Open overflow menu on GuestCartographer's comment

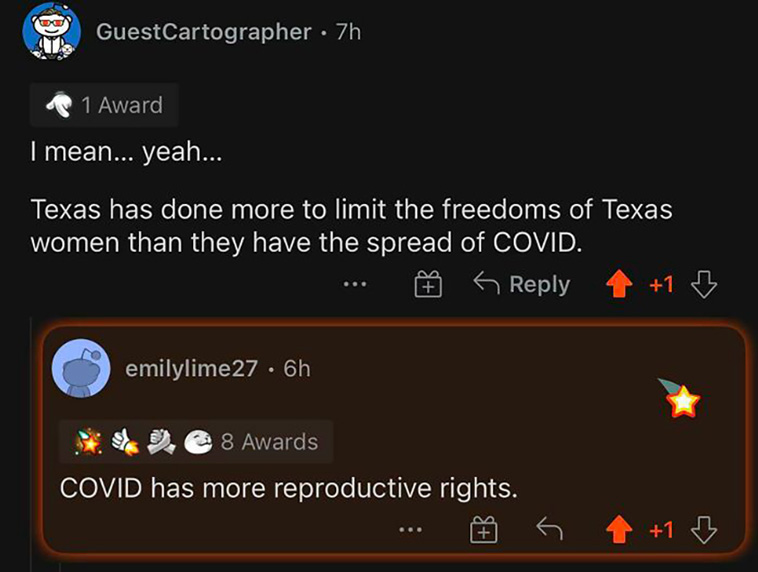[x=355, y=284]
